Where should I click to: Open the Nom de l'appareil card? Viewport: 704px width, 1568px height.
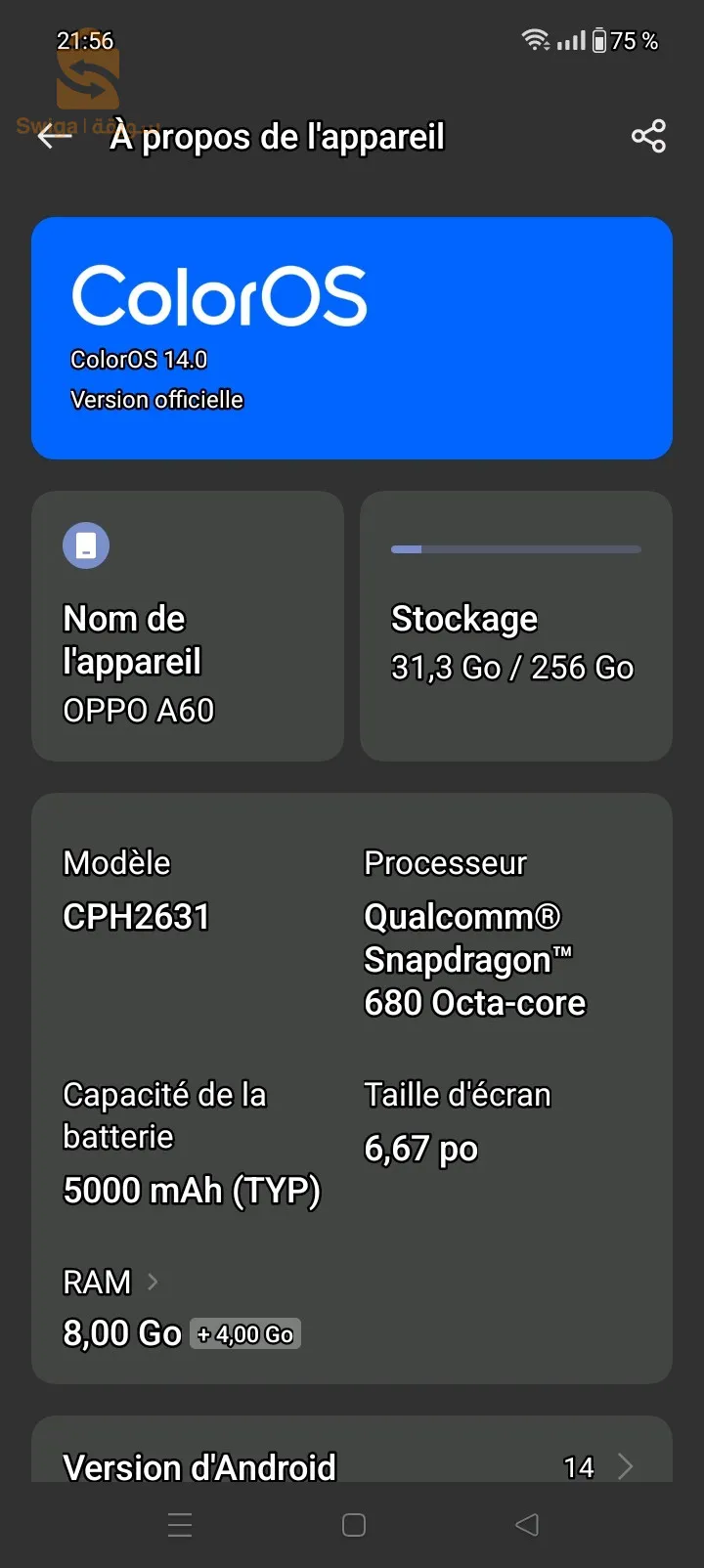[188, 626]
